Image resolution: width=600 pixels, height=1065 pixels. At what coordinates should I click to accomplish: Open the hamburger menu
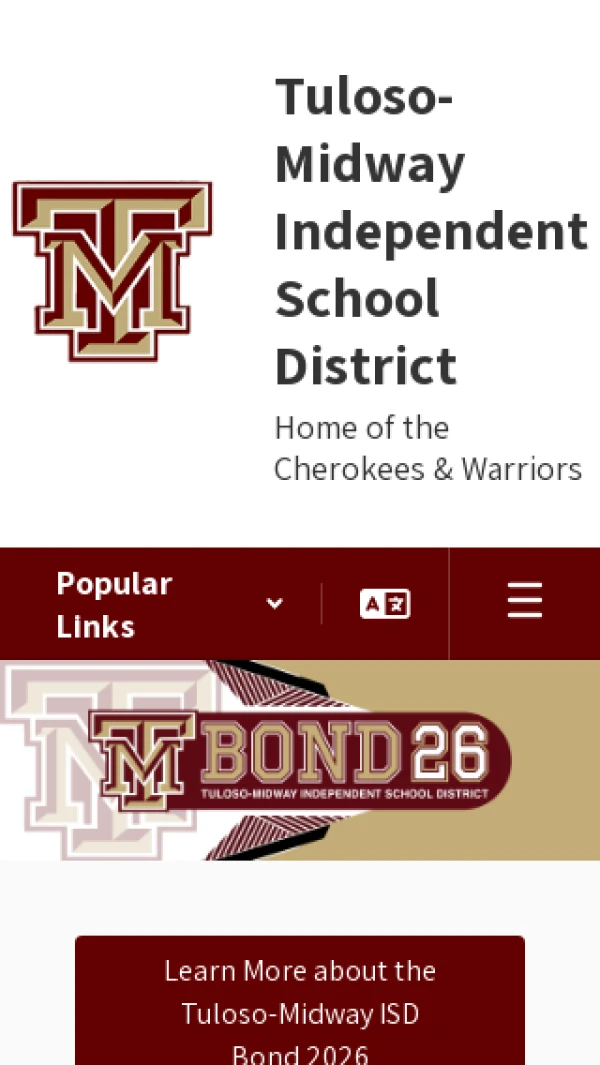(525, 601)
